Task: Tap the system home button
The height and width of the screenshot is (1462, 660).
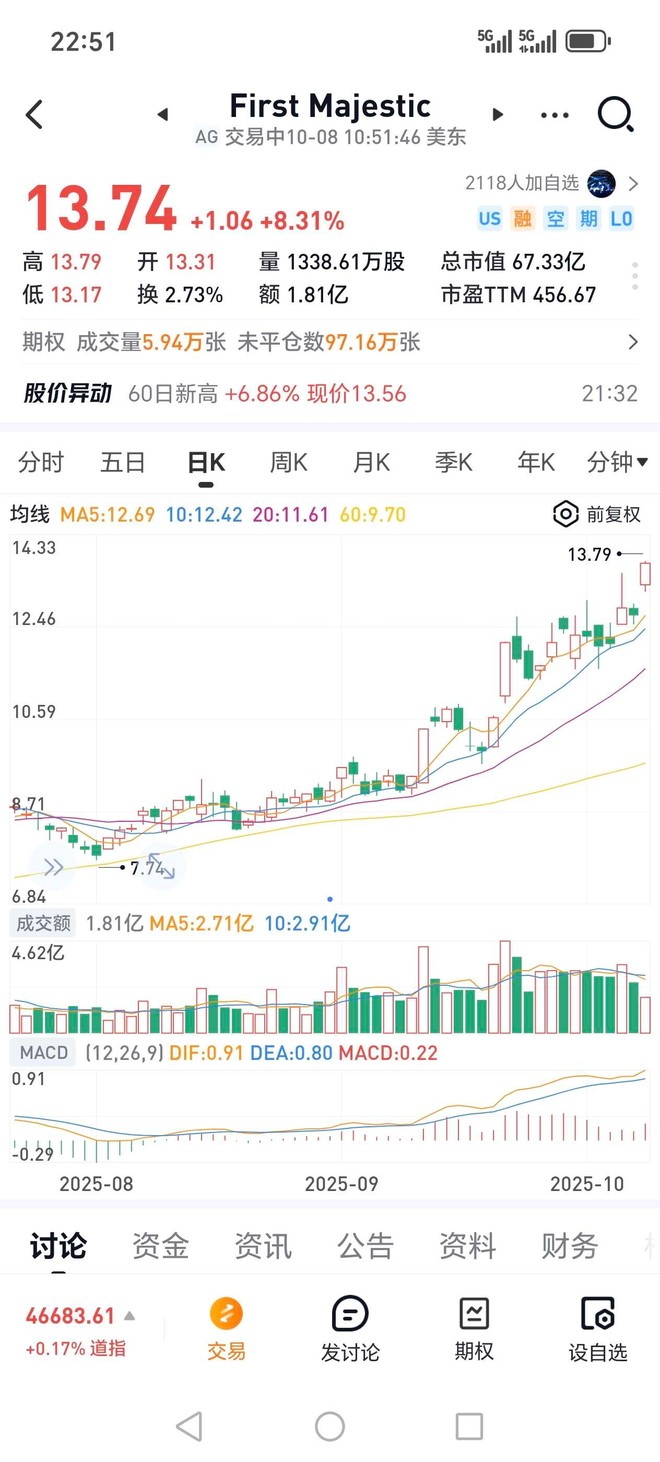Action: click(330, 1426)
